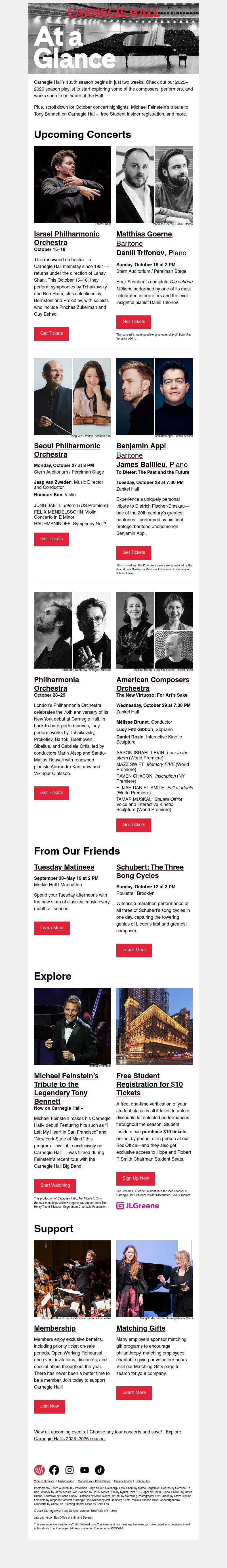Open the YouTube icon in the footer
Image resolution: width=227 pixels, height=1568 pixels.
(85, 1470)
